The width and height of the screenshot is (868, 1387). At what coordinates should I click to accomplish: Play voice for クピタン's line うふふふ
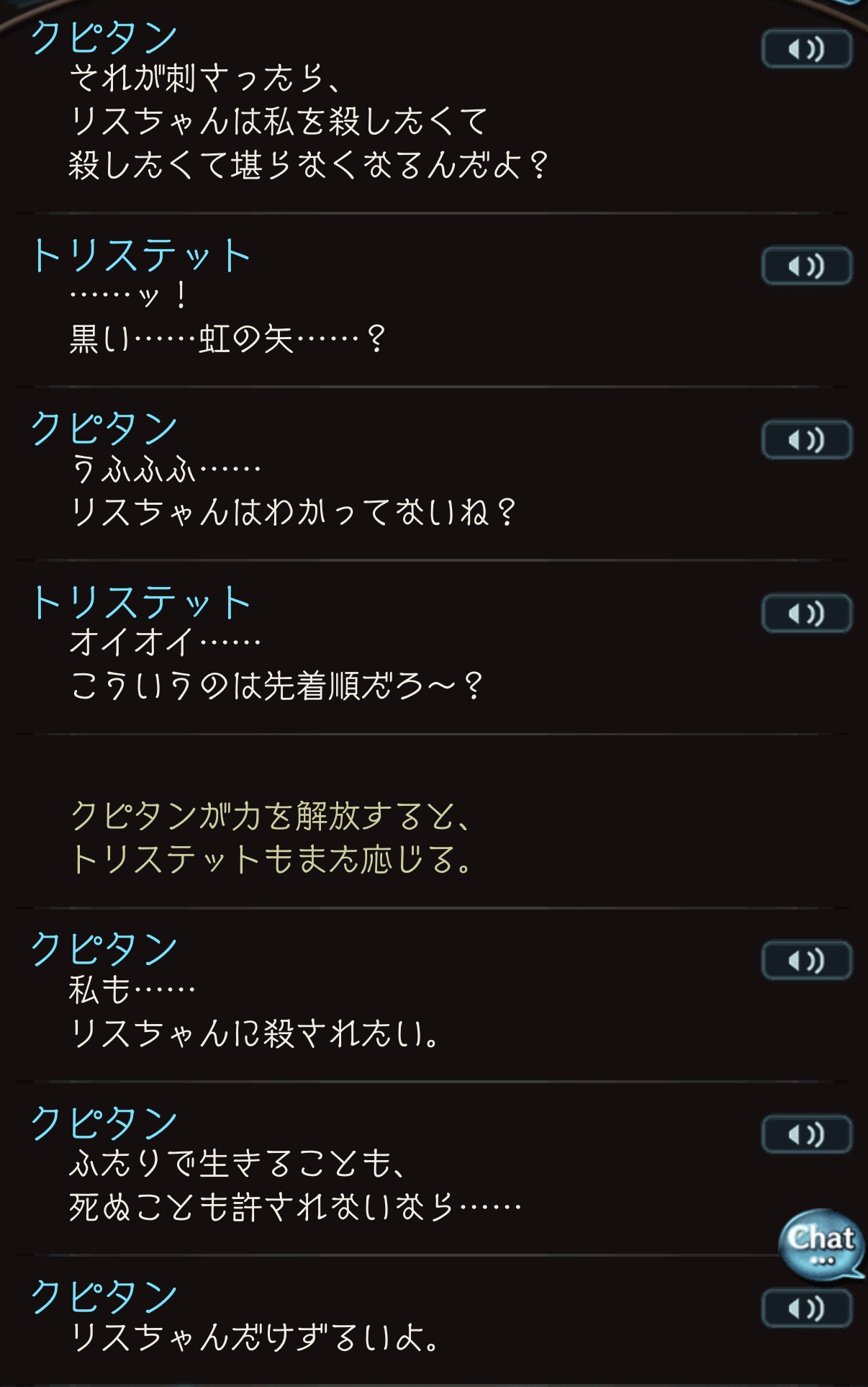[x=806, y=440]
